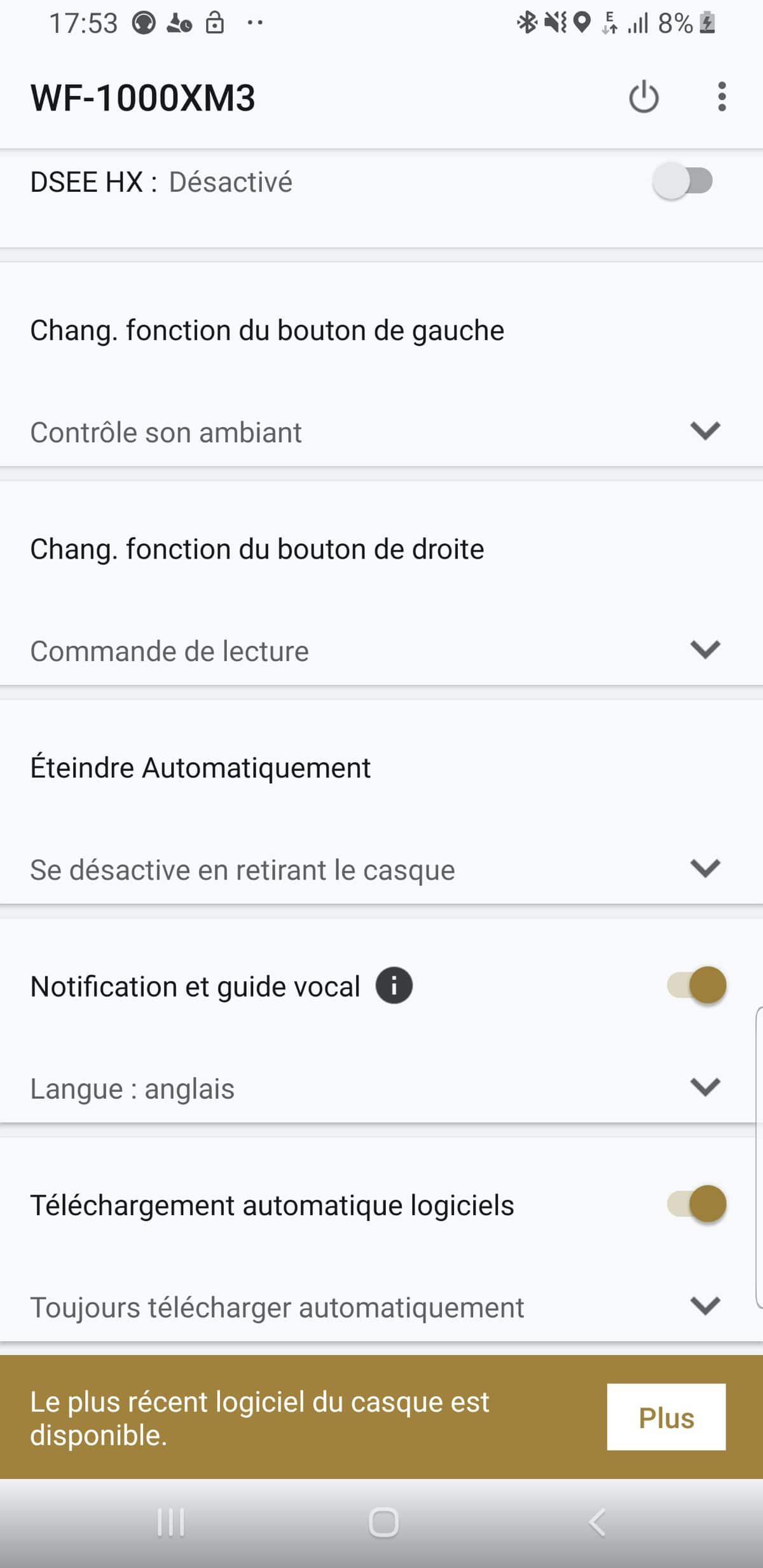
Task: Open Se désactive en retirant le casque dropdown
Action: click(x=381, y=869)
